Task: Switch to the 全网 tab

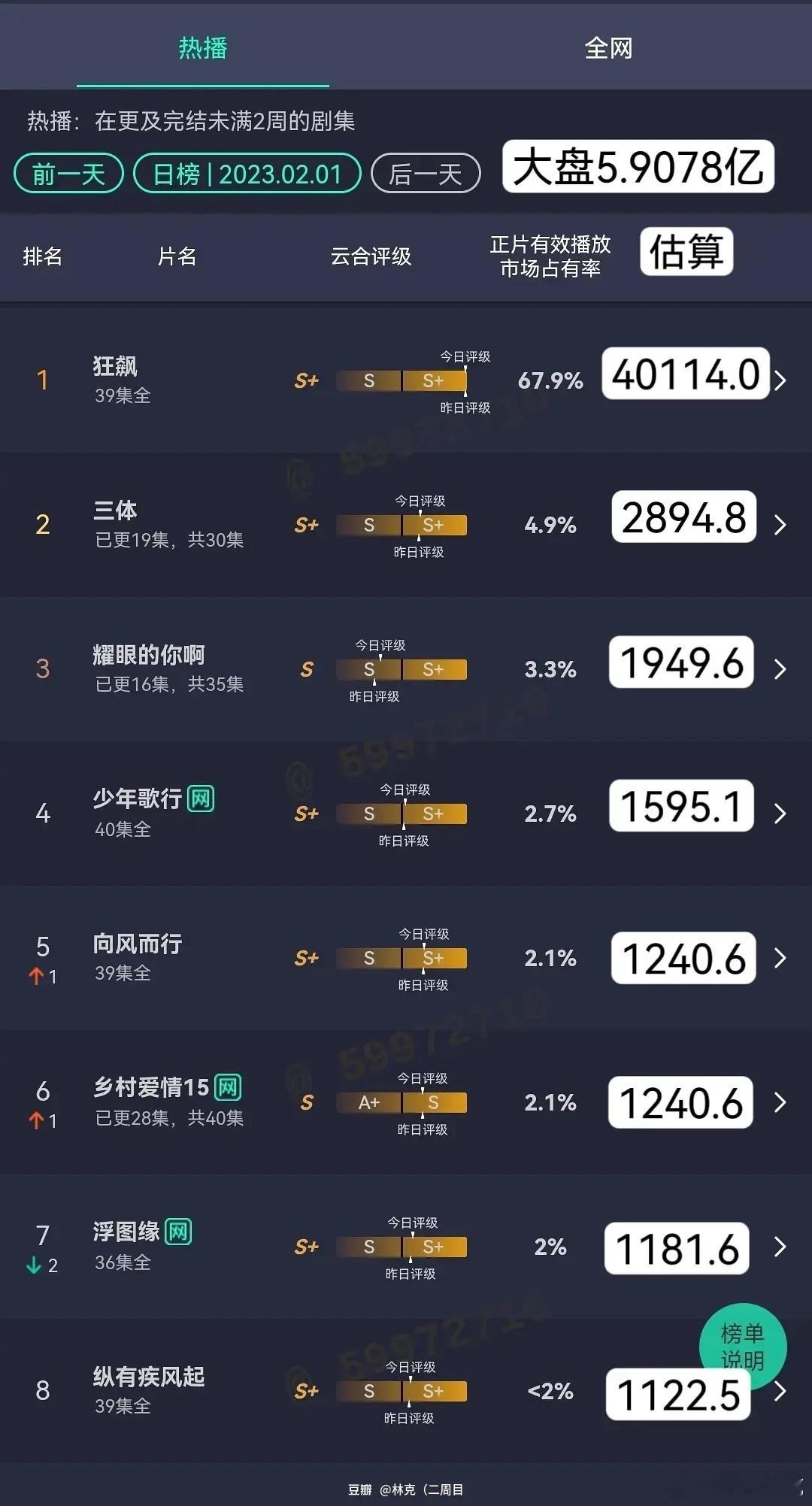Action: (x=609, y=48)
